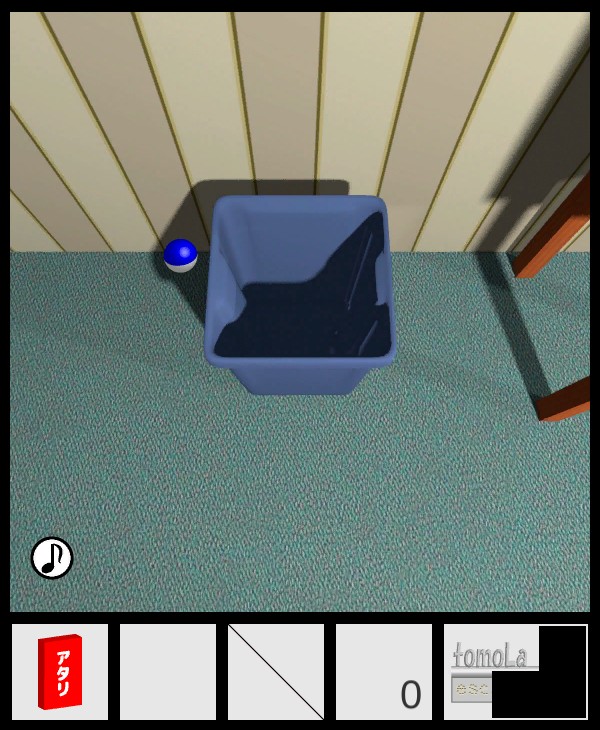Select the red box item in inventory
The width and height of the screenshot is (600, 730).
pyautogui.click(x=60, y=672)
